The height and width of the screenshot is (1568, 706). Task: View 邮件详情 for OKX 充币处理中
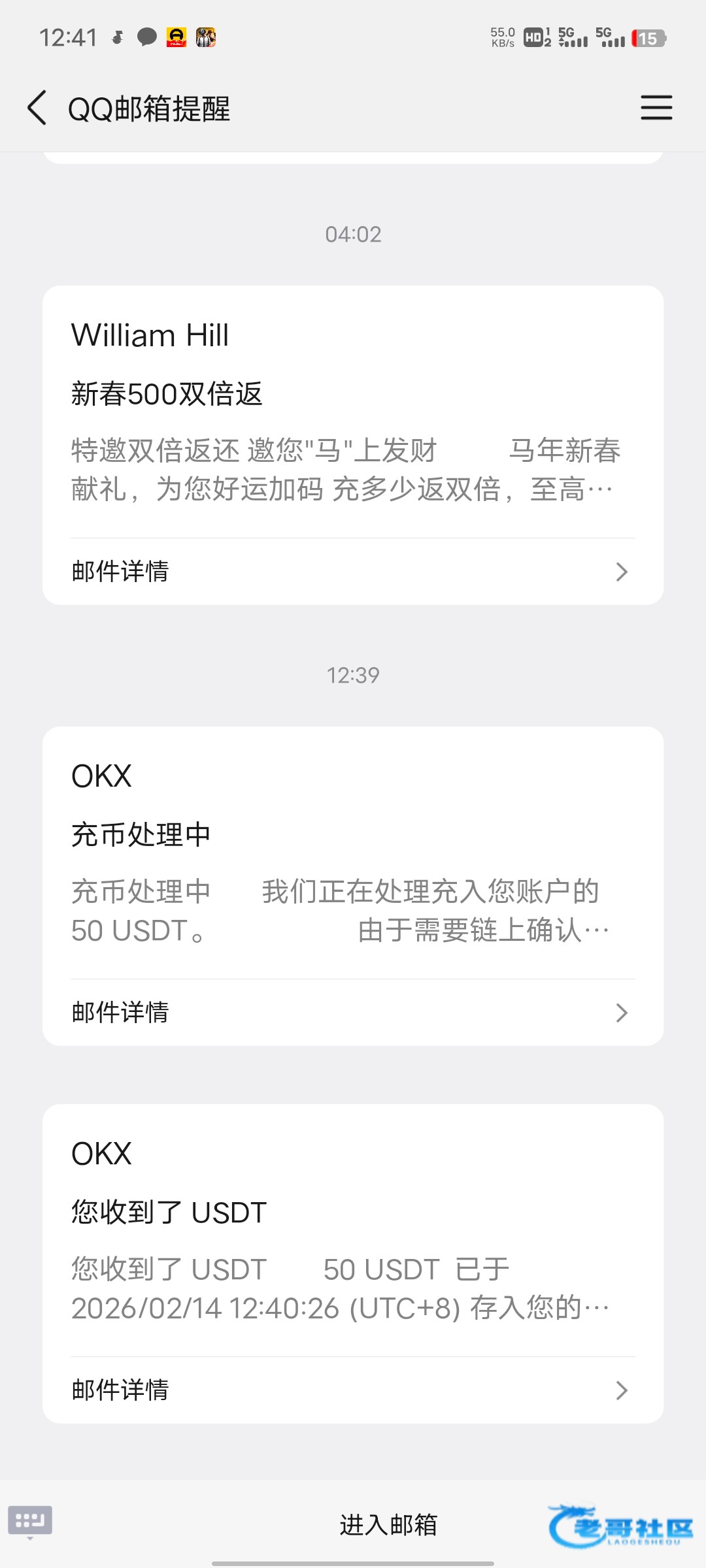[353, 1013]
